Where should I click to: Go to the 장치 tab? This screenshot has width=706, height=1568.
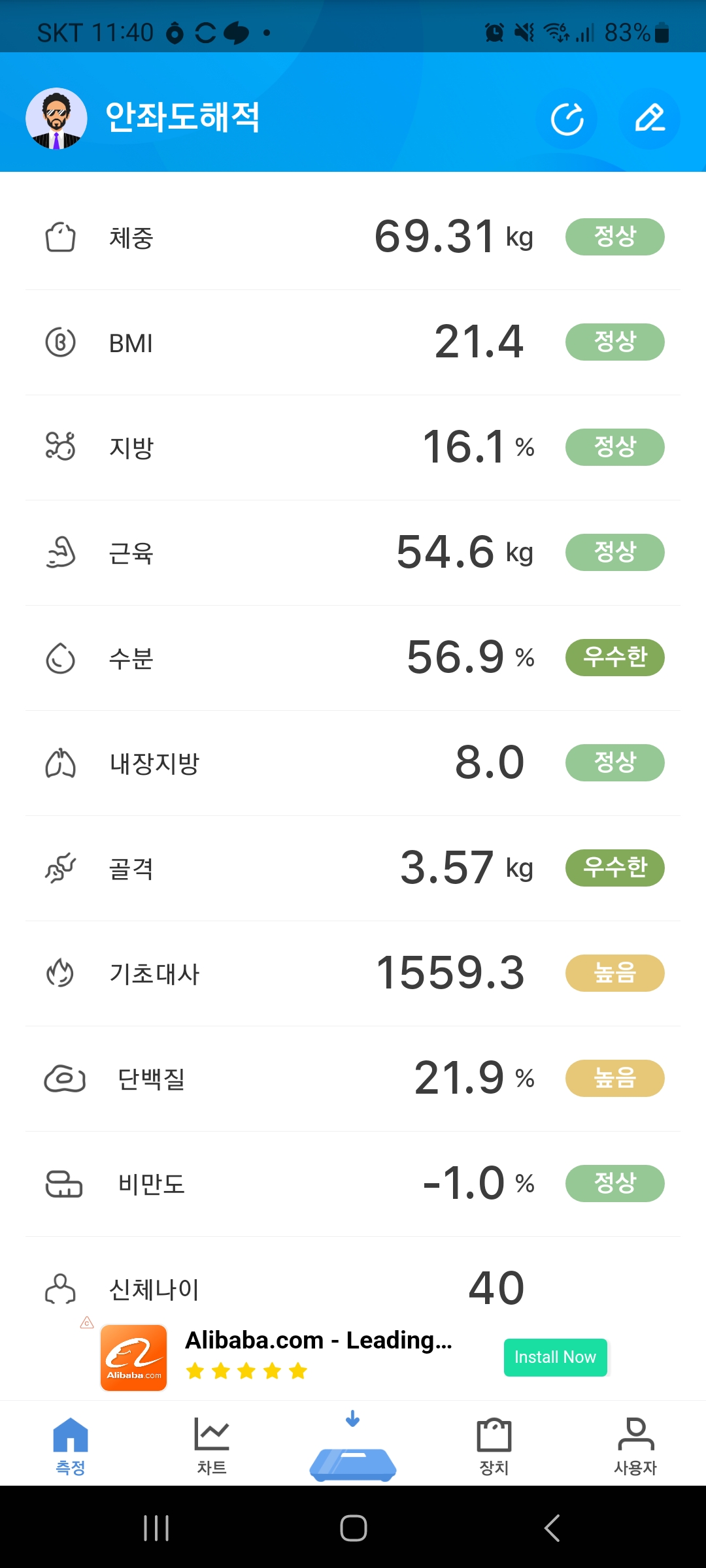(494, 1446)
